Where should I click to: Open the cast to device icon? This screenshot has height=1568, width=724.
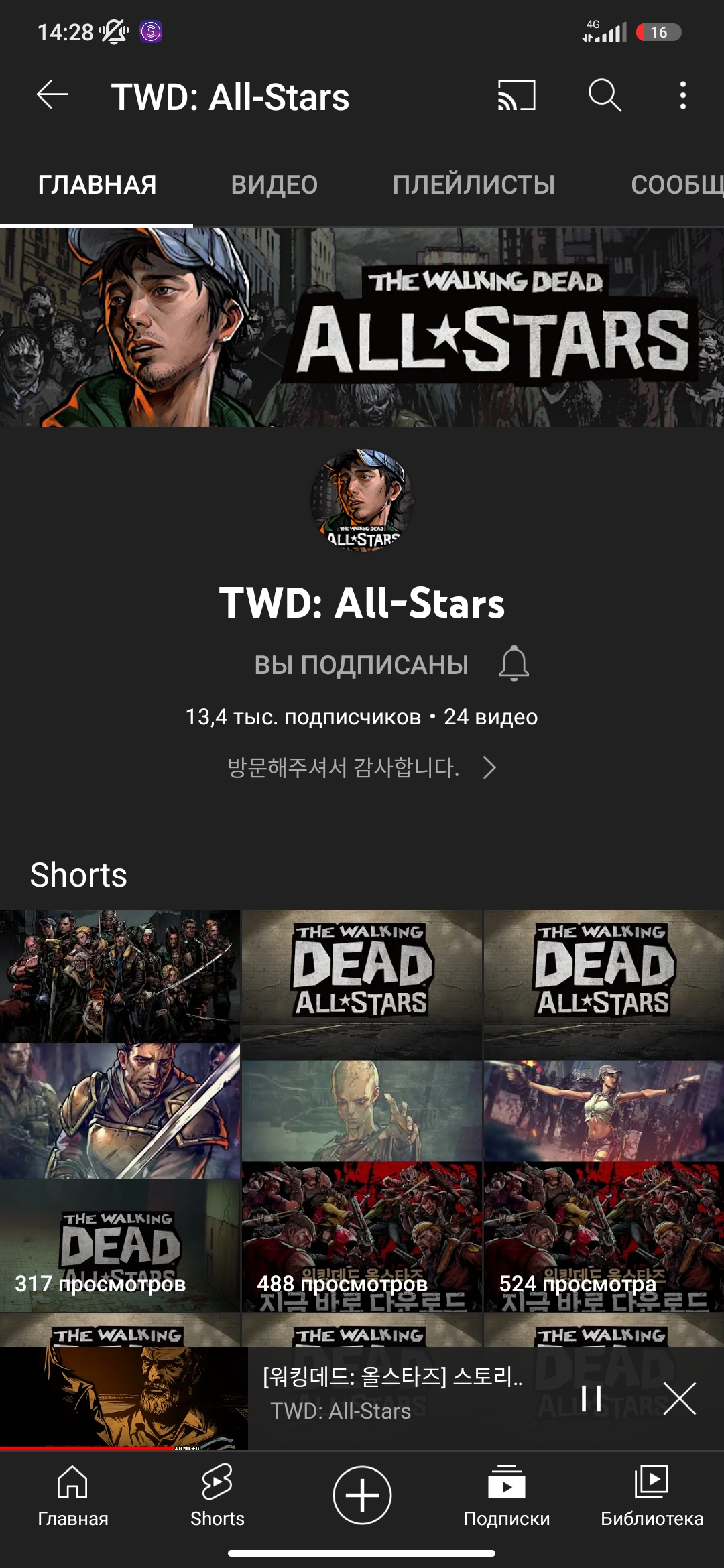point(516,95)
